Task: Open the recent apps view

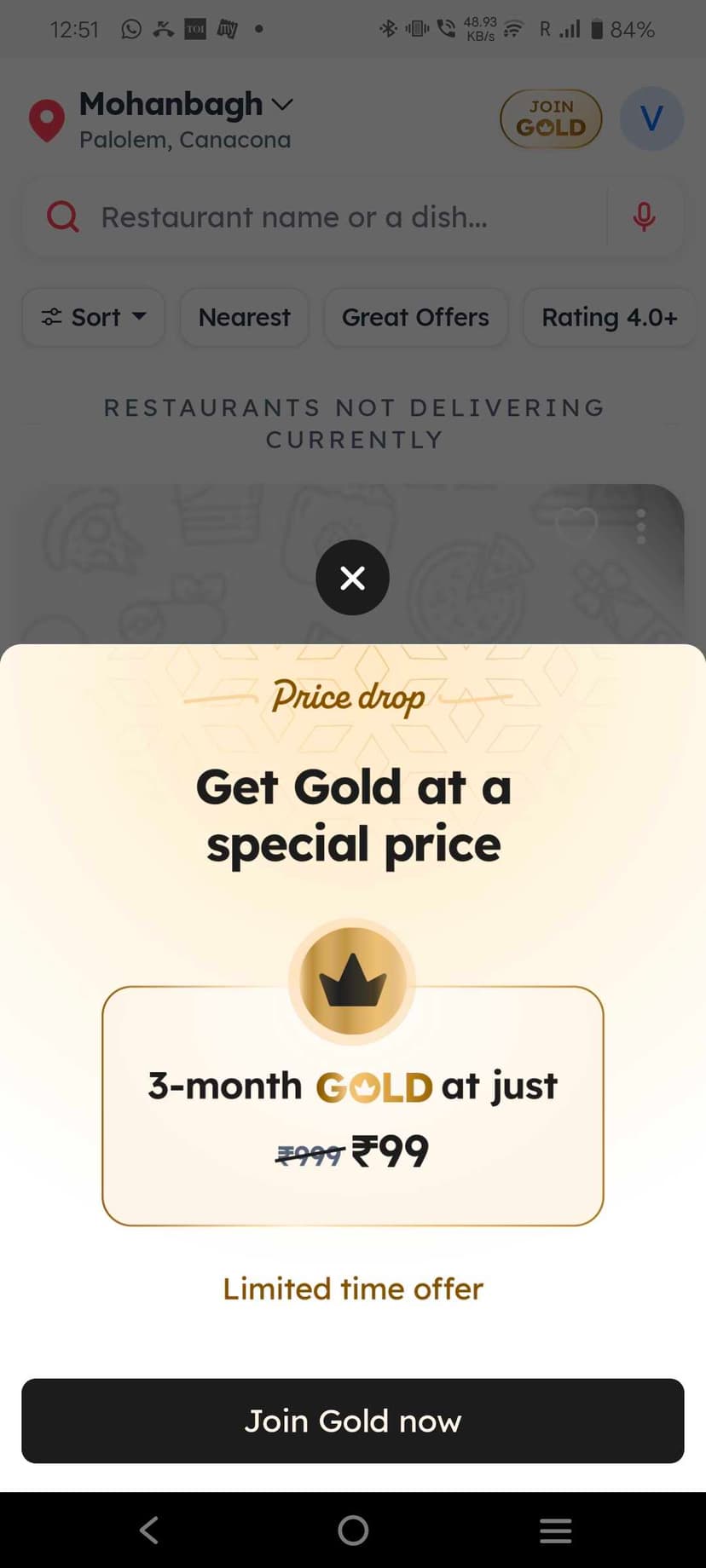Action: click(x=555, y=1531)
